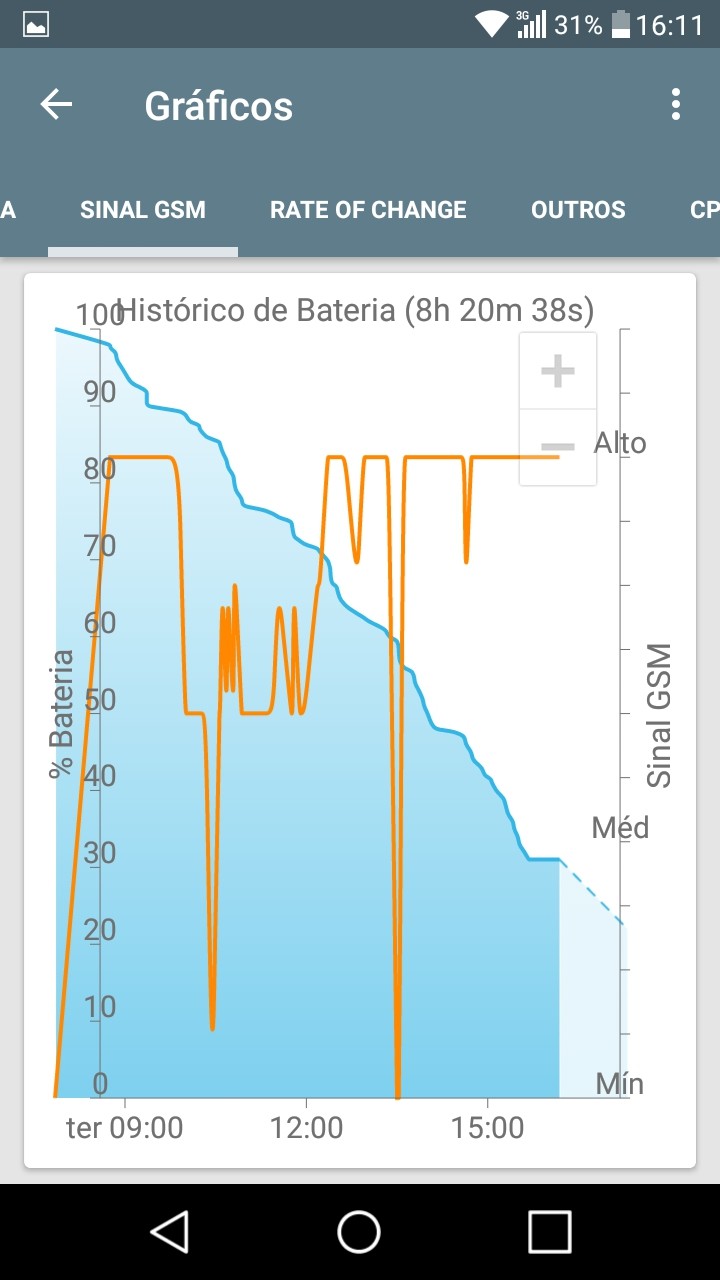This screenshot has height=1280, width=720.
Task: Switch to the RATE OF CHANGE tab
Action: click(368, 210)
